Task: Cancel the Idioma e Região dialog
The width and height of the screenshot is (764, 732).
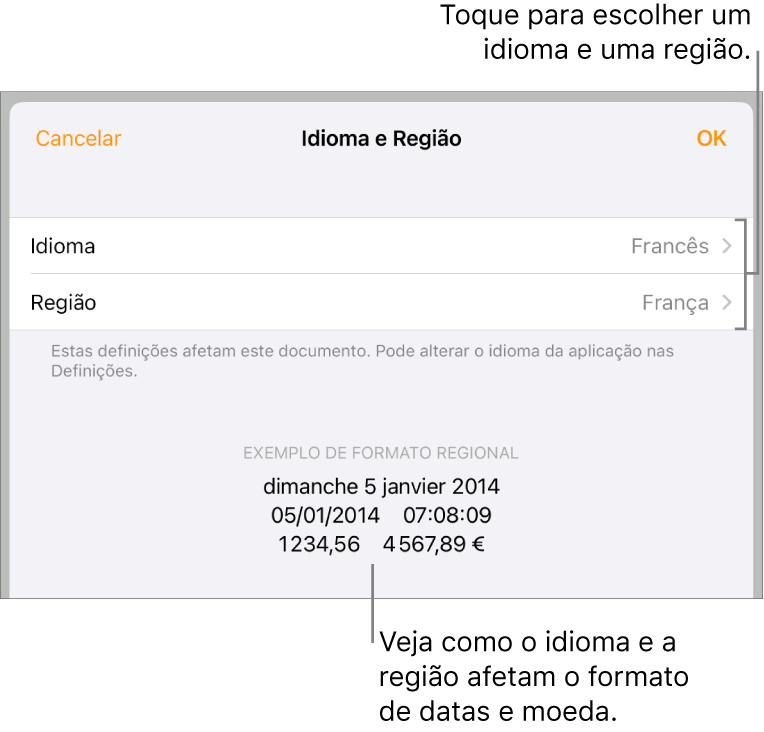Action: [78, 139]
